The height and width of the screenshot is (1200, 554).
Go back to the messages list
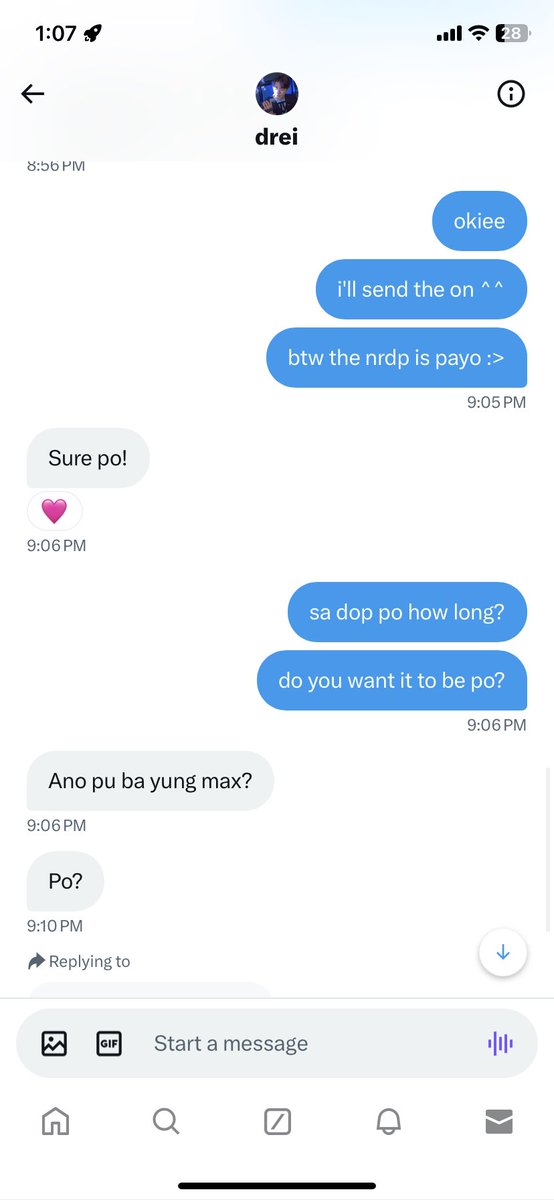pos(33,94)
